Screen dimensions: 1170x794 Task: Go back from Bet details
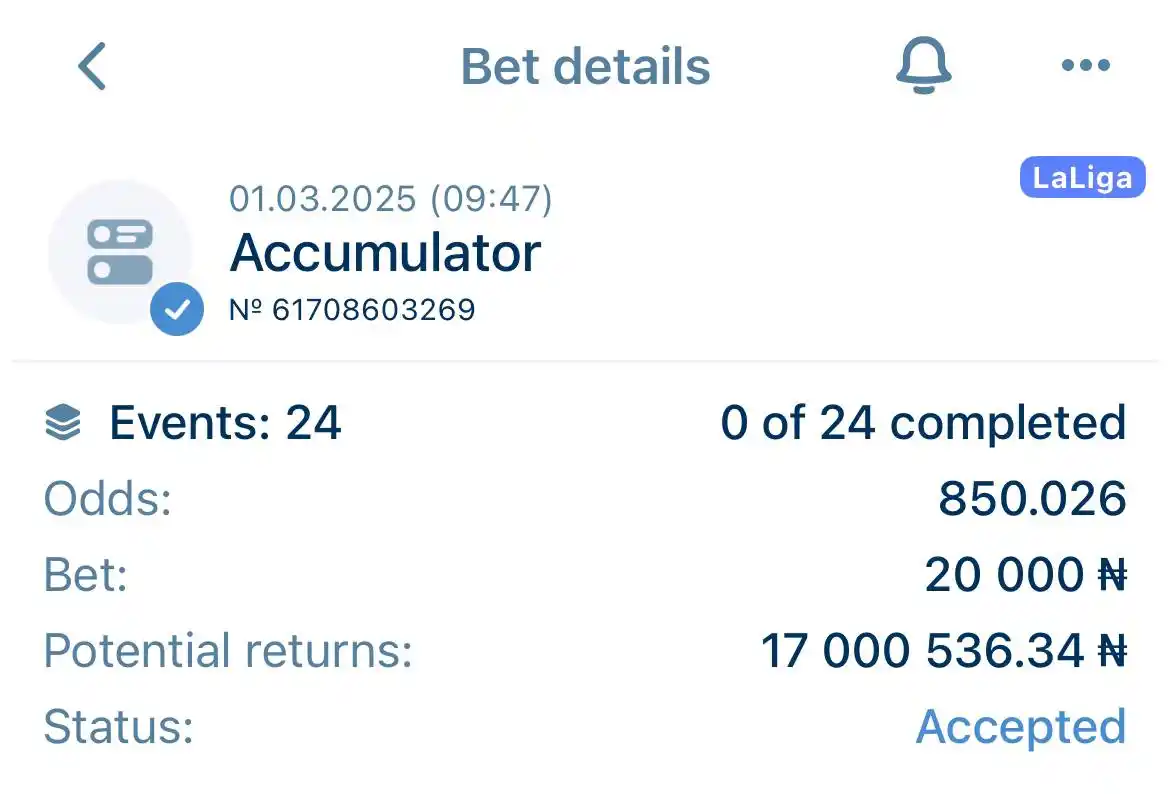pos(92,67)
